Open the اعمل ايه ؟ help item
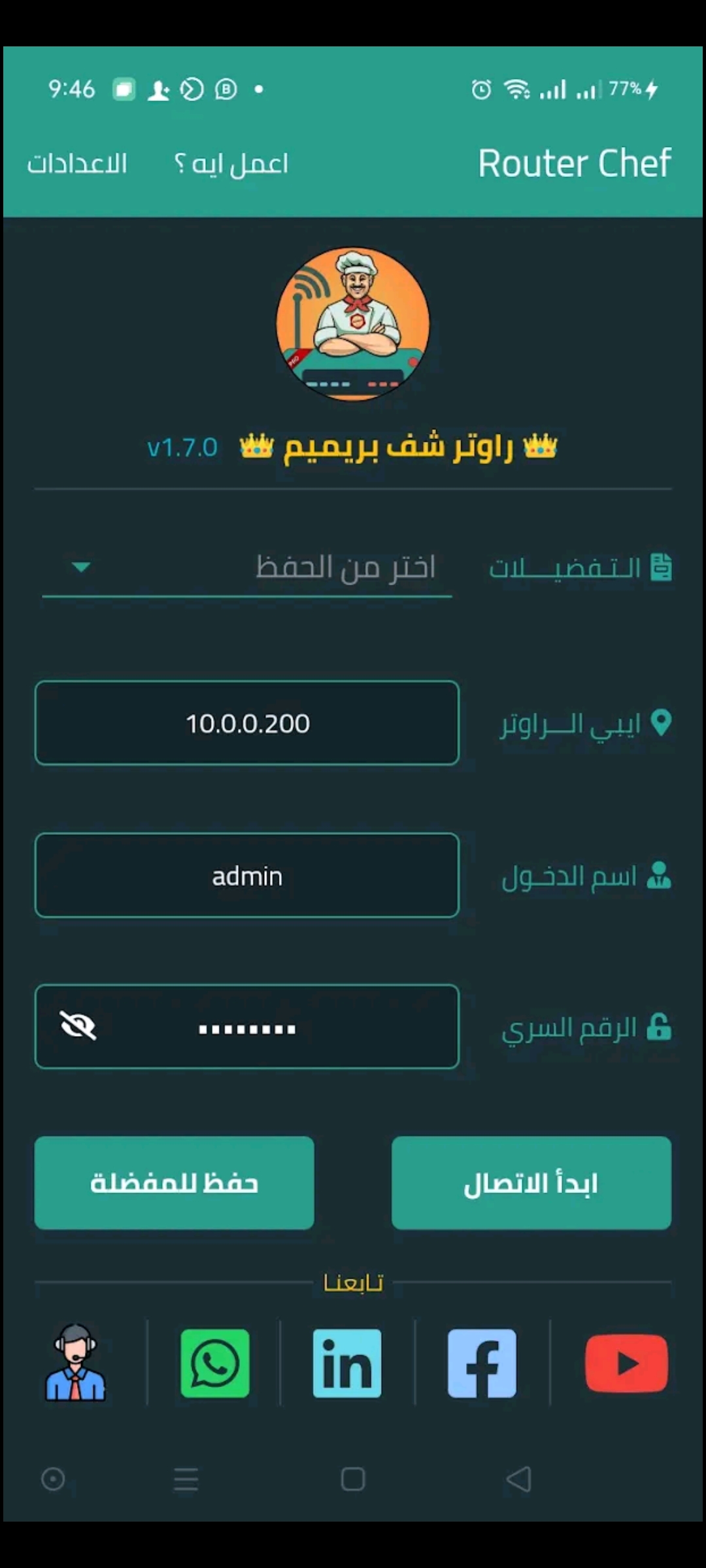The width and height of the screenshot is (706, 1568). coord(231,163)
